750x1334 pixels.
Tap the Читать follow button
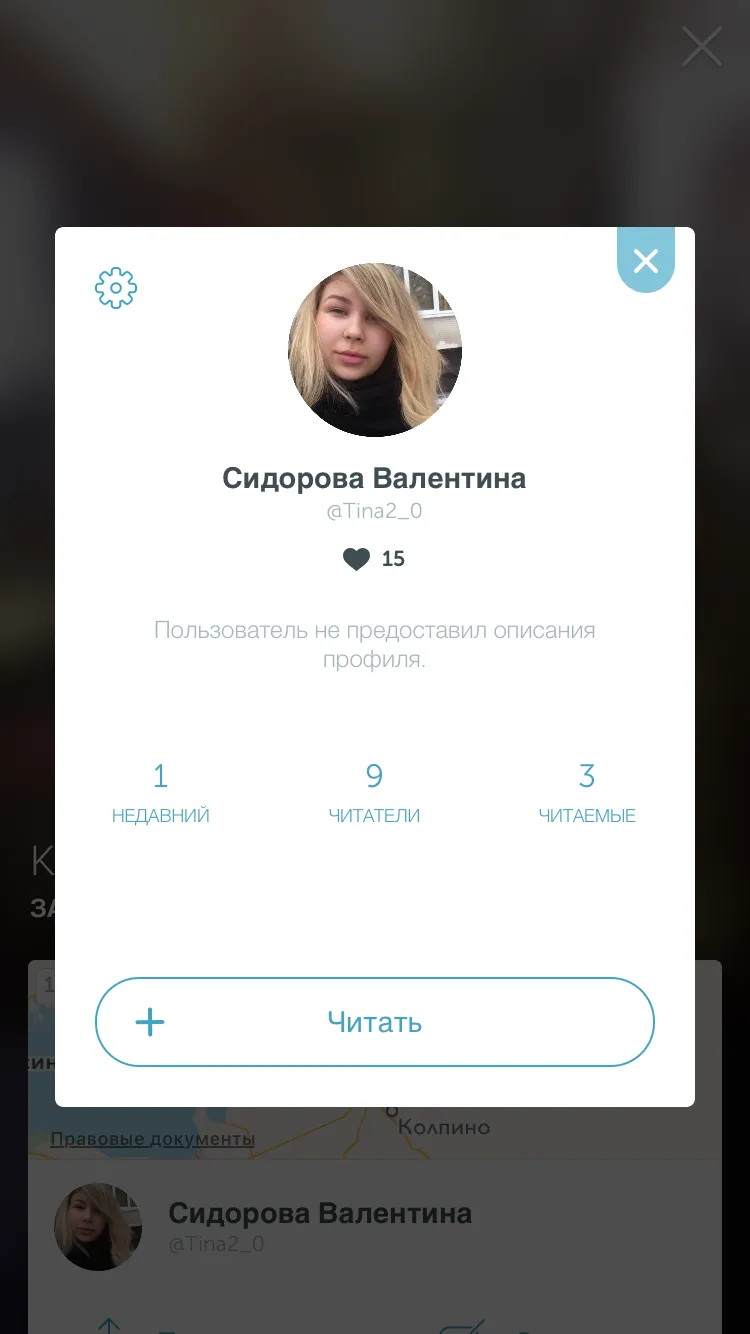pyautogui.click(x=375, y=1022)
